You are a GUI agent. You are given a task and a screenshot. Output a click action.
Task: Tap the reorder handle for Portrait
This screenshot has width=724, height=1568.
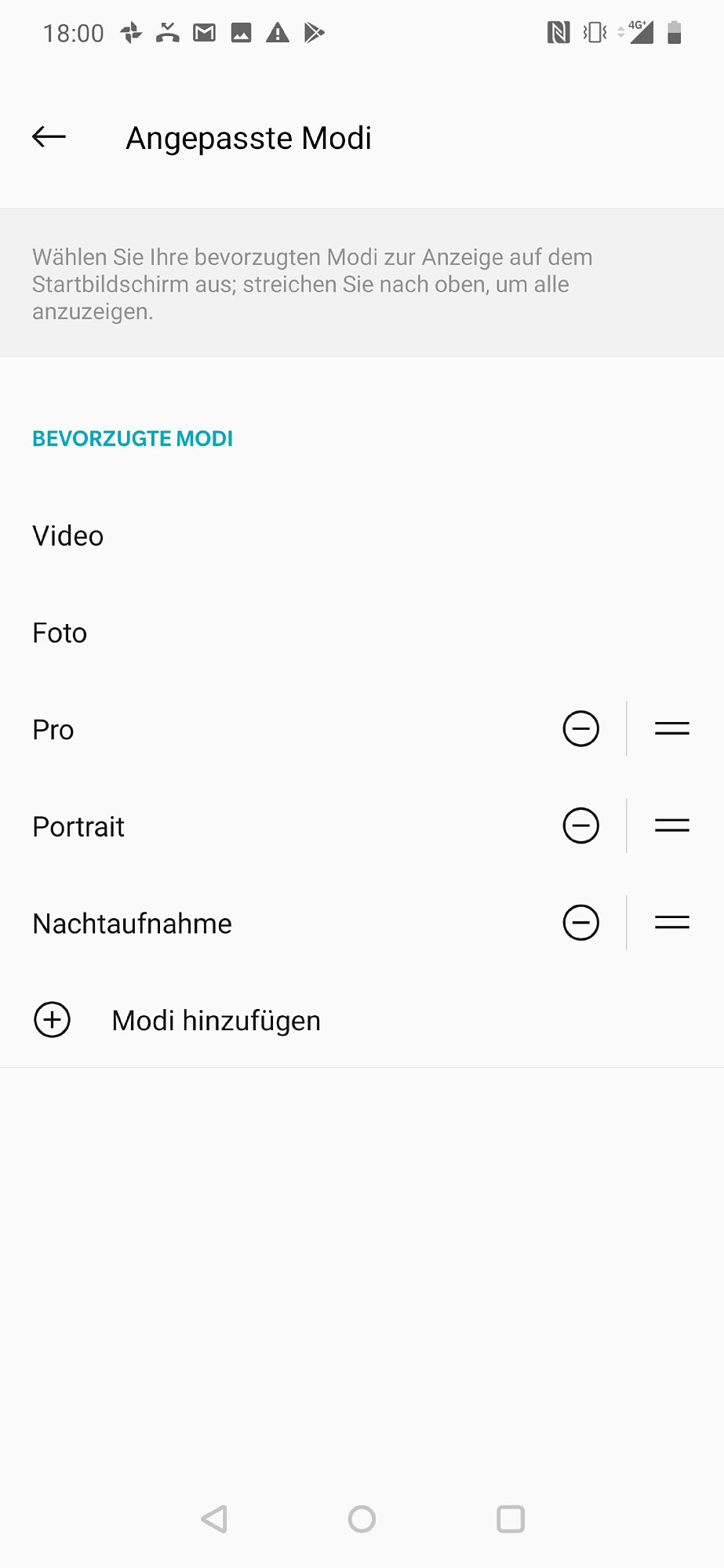[672, 826]
